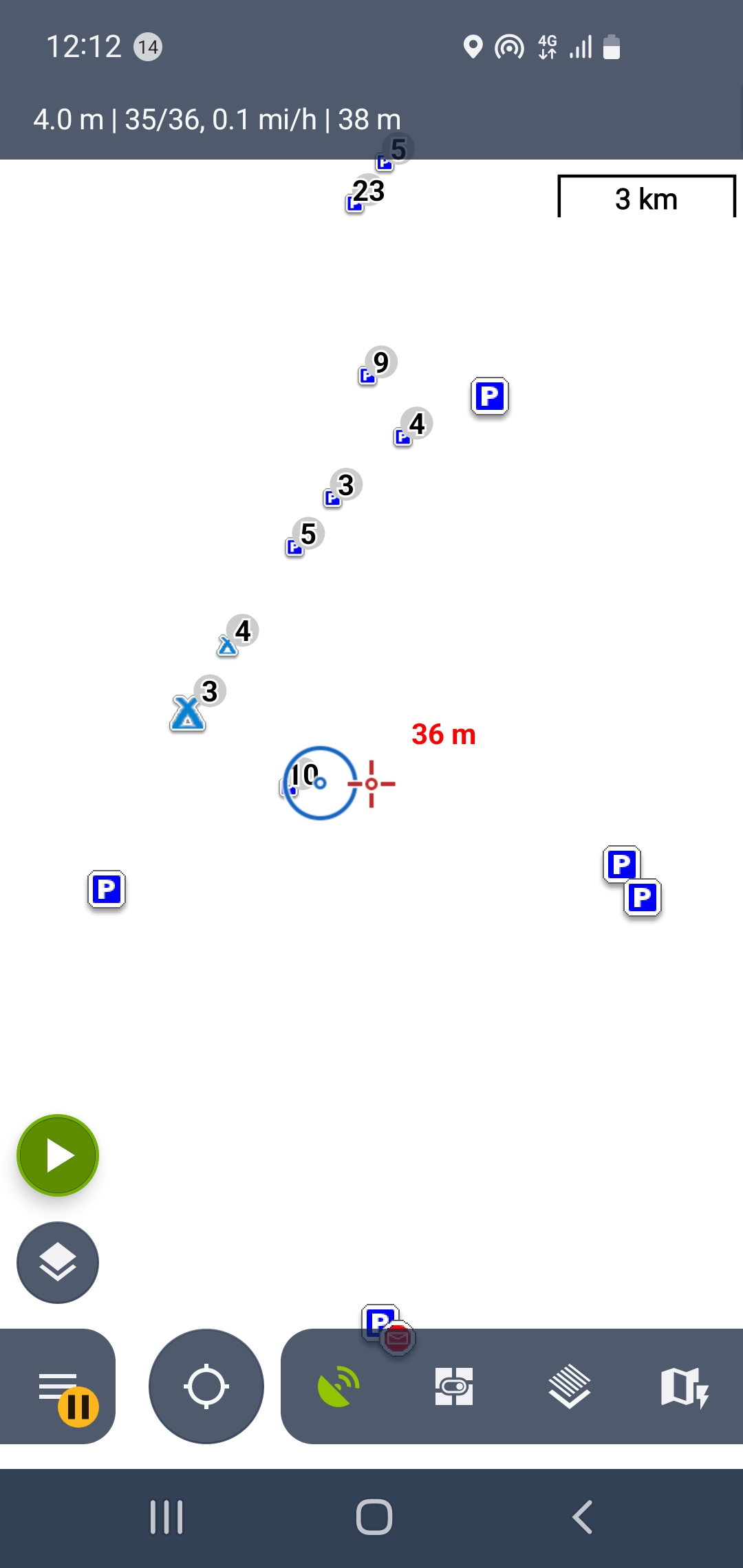The image size is (743, 1568).
Task: Open the stacked layers toolbar icon
Action: point(569,1386)
